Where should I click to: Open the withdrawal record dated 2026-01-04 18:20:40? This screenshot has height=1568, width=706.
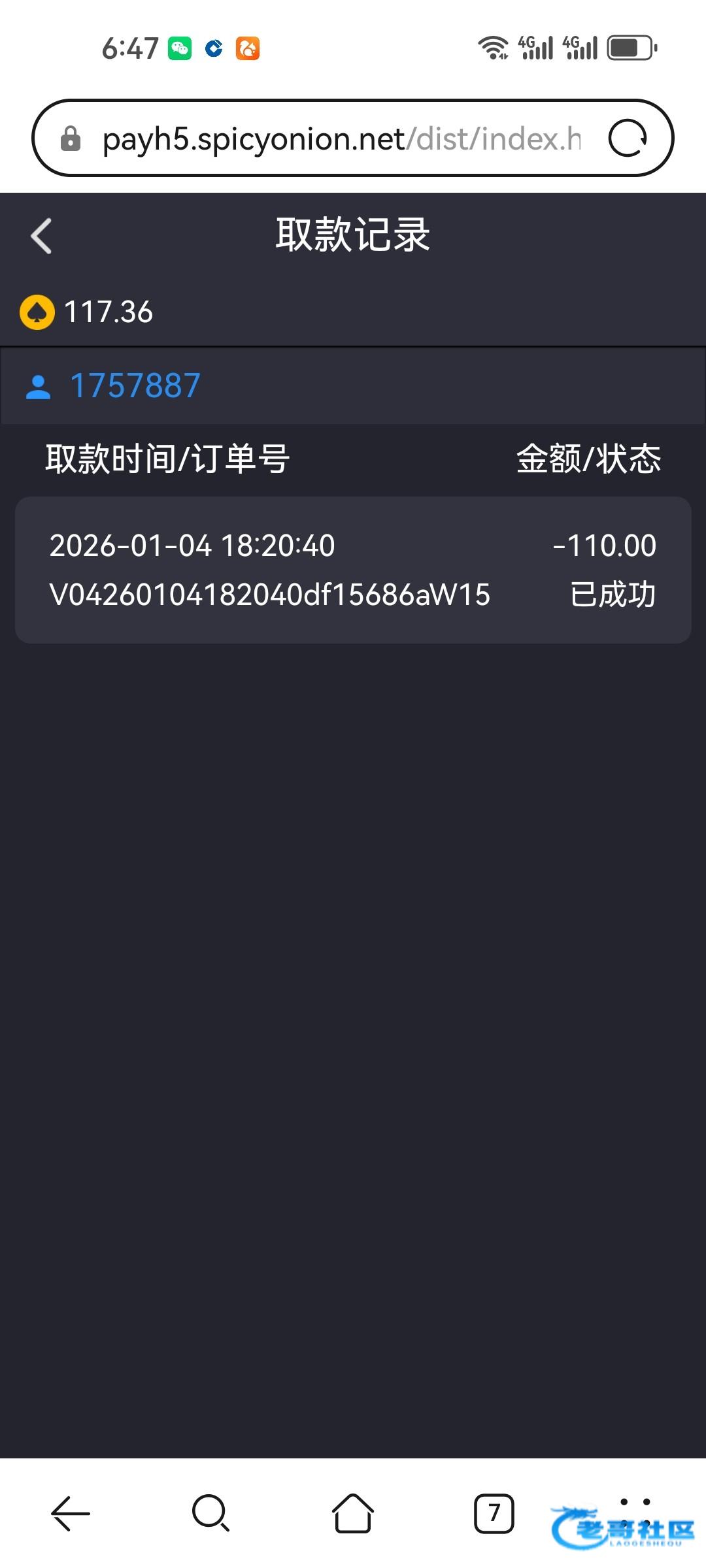[353, 570]
